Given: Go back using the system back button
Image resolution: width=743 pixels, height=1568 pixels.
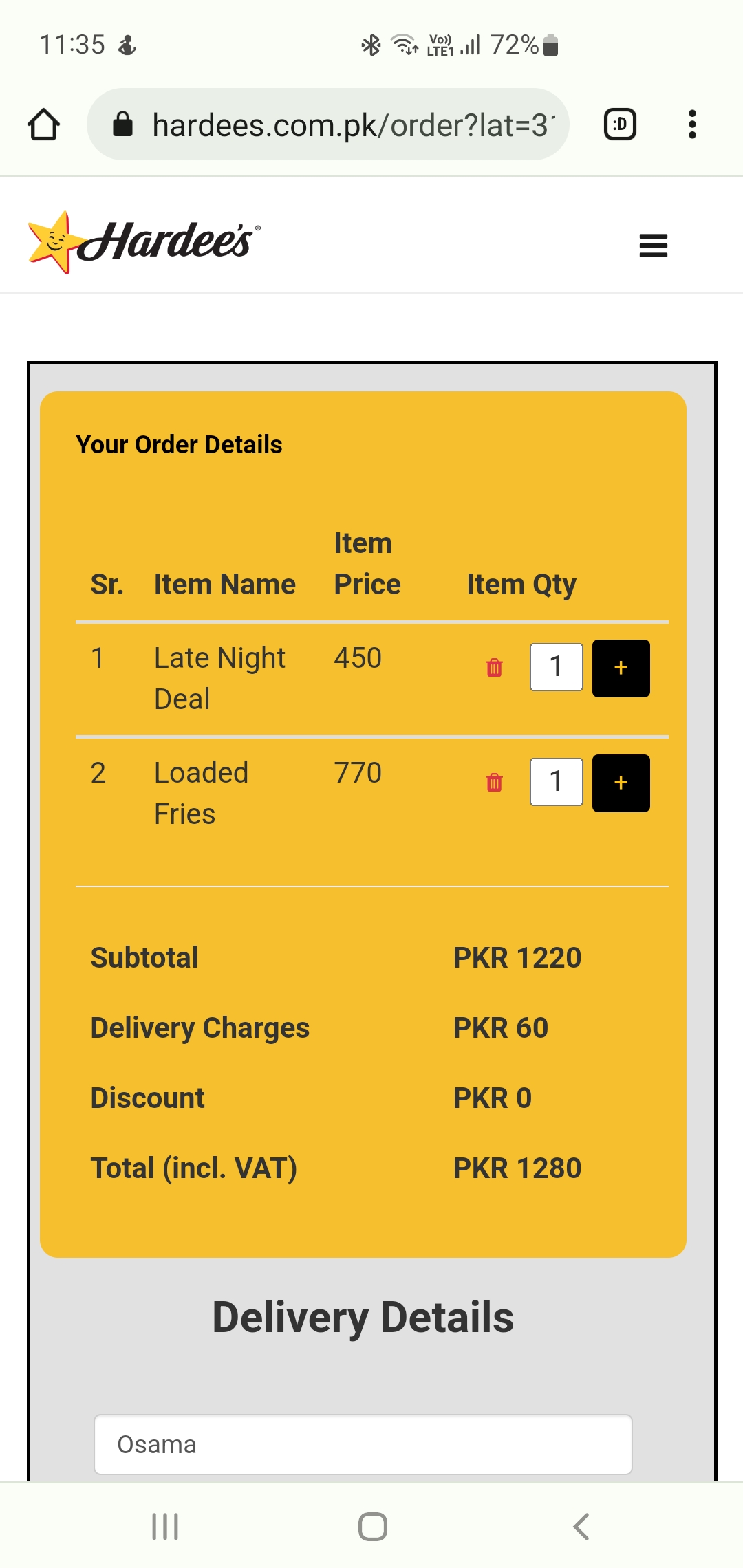Looking at the screenshot, I should point(581,1526).
